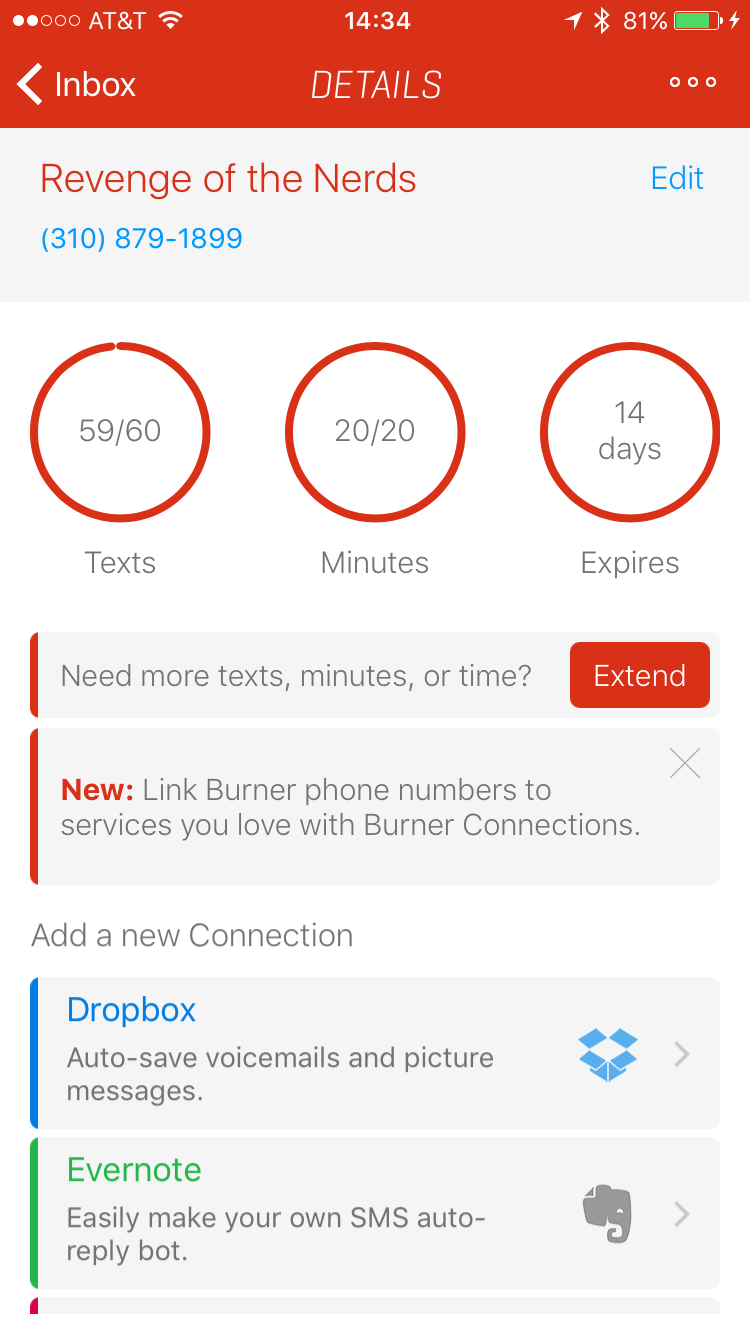Screen dimensions: 750x1334
Task: Tap the phone number (310) 879-1899
Action: (x=141, y=238)
